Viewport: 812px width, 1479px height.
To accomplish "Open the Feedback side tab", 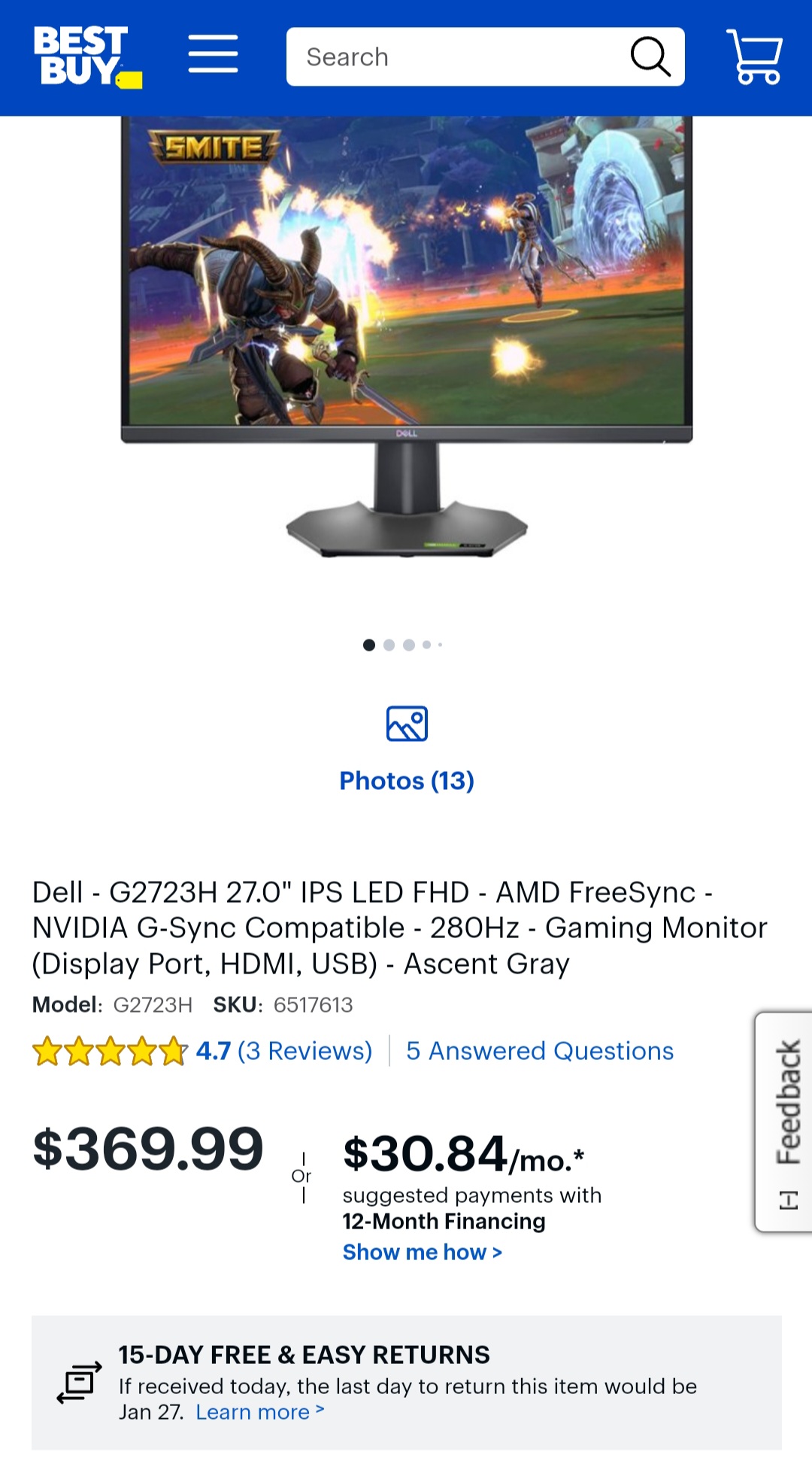I will [785, 1121].
